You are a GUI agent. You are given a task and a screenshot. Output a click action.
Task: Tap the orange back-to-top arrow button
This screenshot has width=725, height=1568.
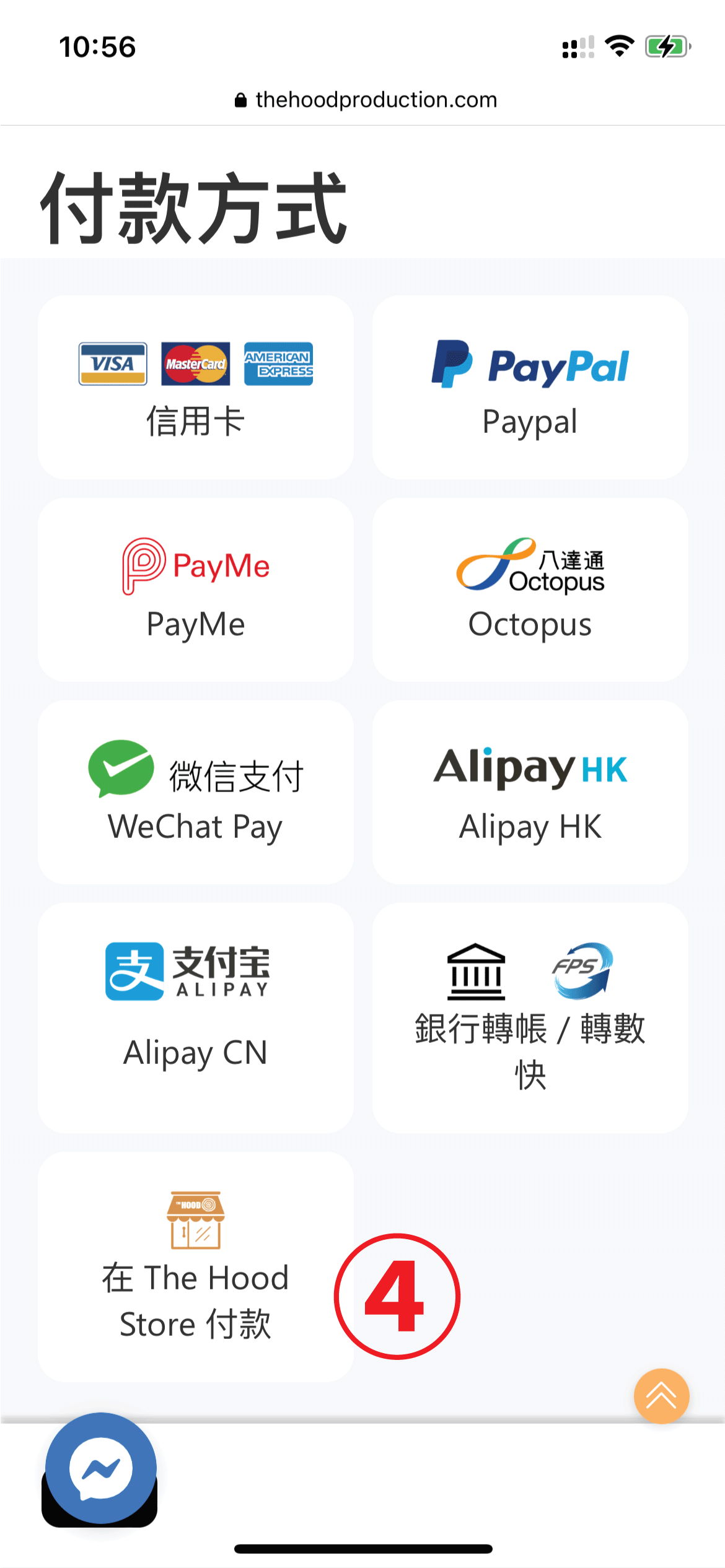point(661,1396)
